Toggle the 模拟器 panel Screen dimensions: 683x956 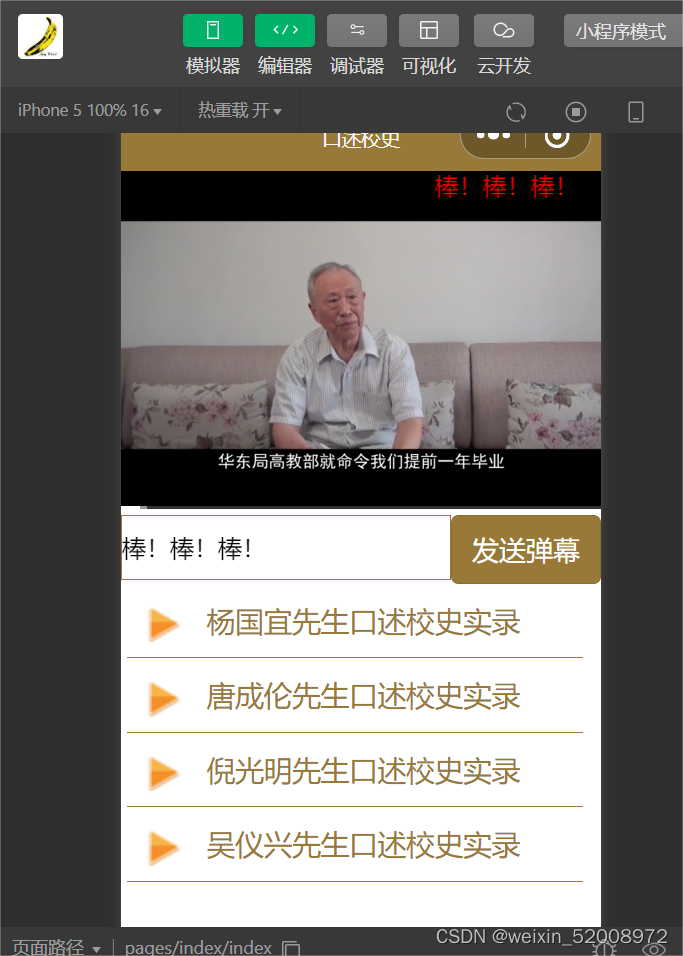pyautogui.click(x=213, y=31)
